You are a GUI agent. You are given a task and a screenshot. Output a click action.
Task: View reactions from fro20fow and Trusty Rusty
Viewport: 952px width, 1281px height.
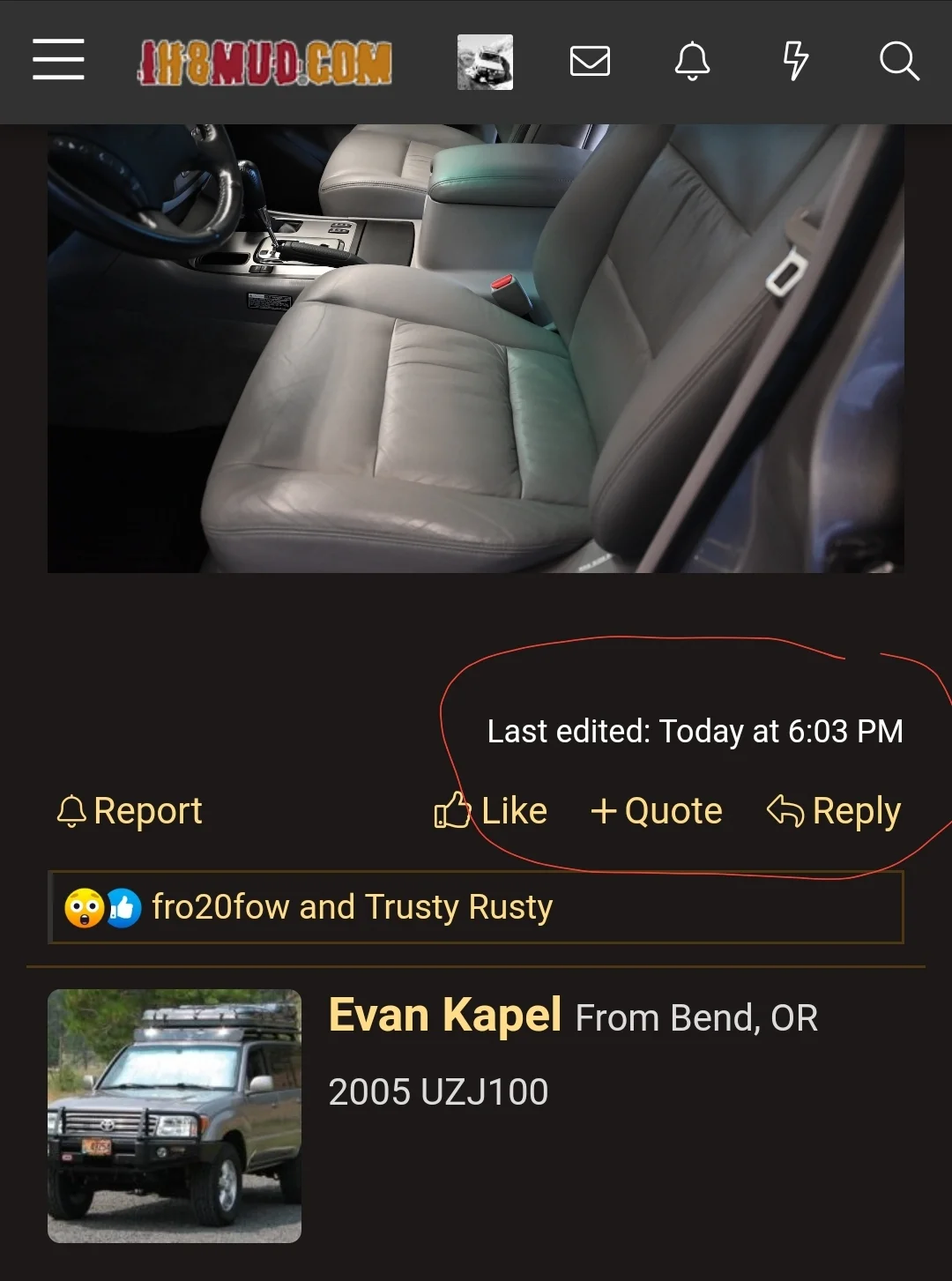352,907
